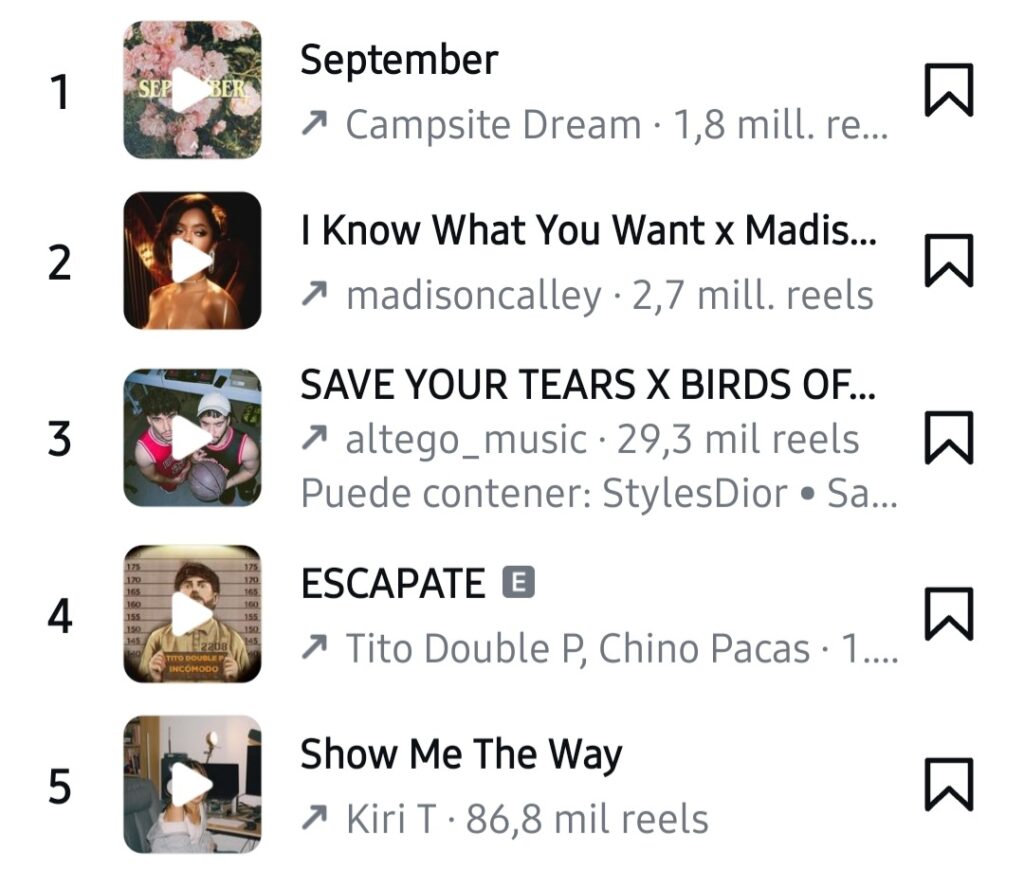
Task: Save the altego_music track
Action: tap(947, 438)
